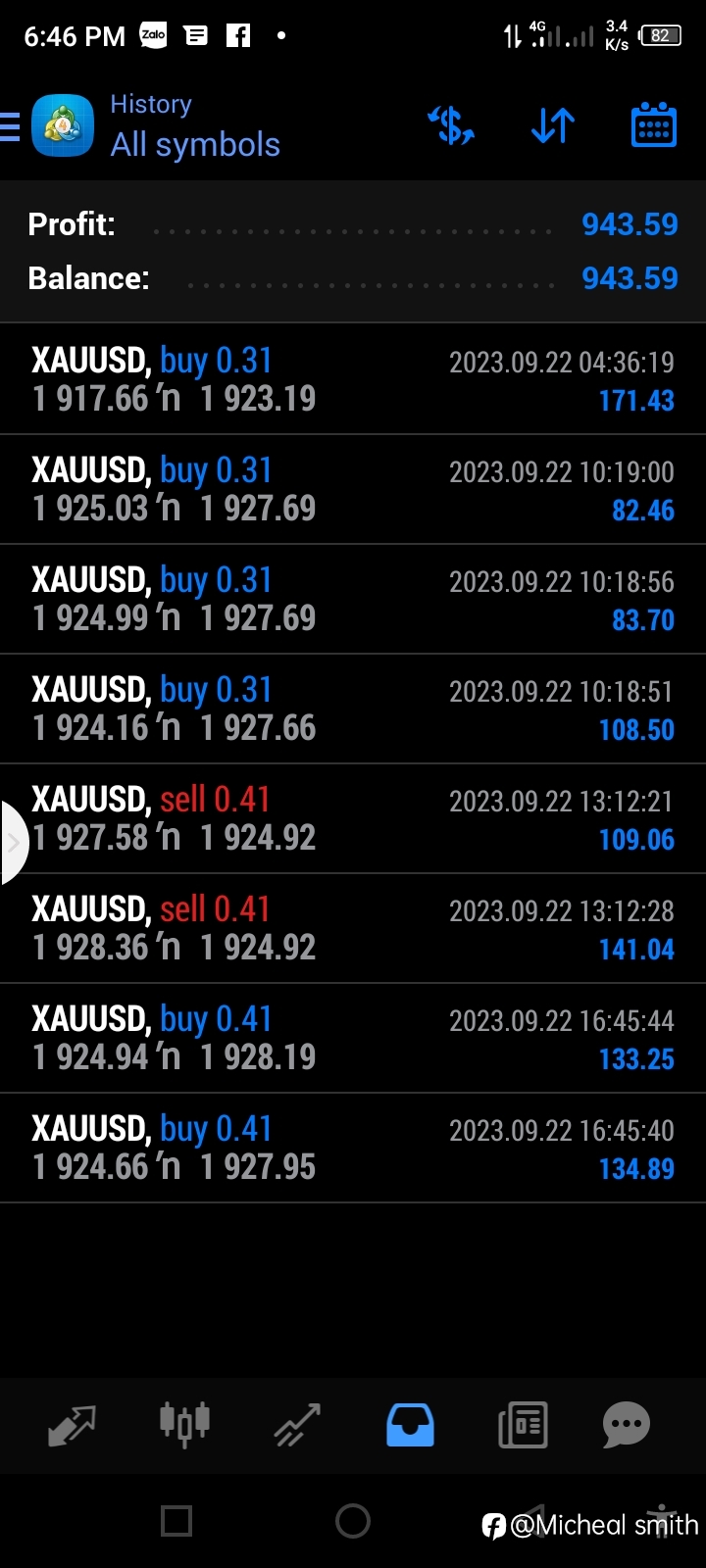Switch to the Trade tab

click(x=297, y=1426)
